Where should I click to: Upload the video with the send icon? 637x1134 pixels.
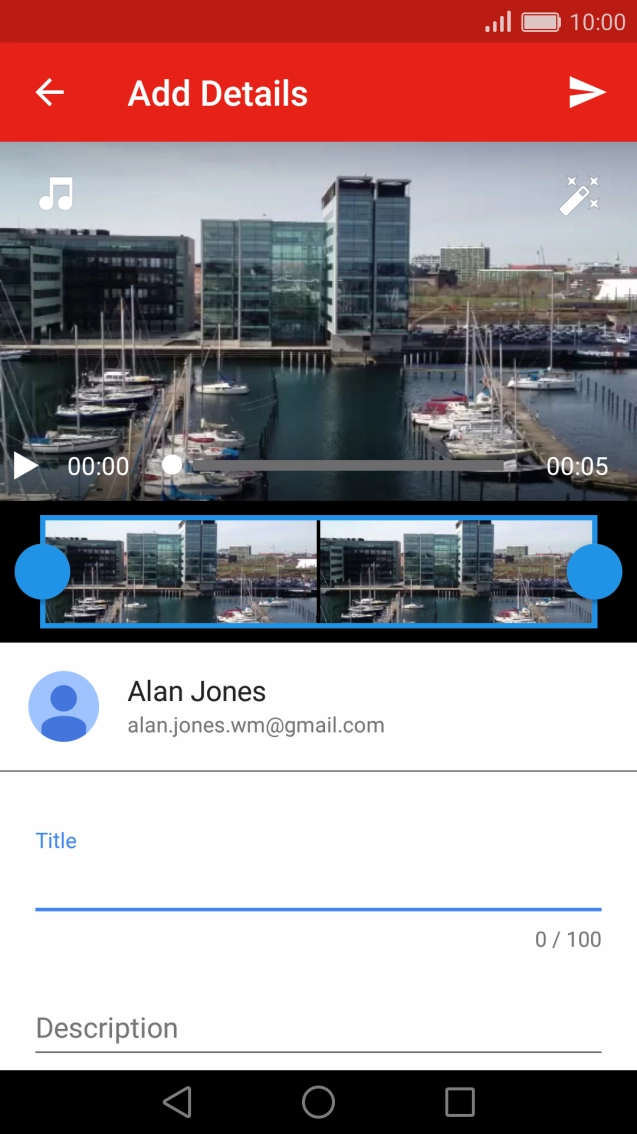586,93
